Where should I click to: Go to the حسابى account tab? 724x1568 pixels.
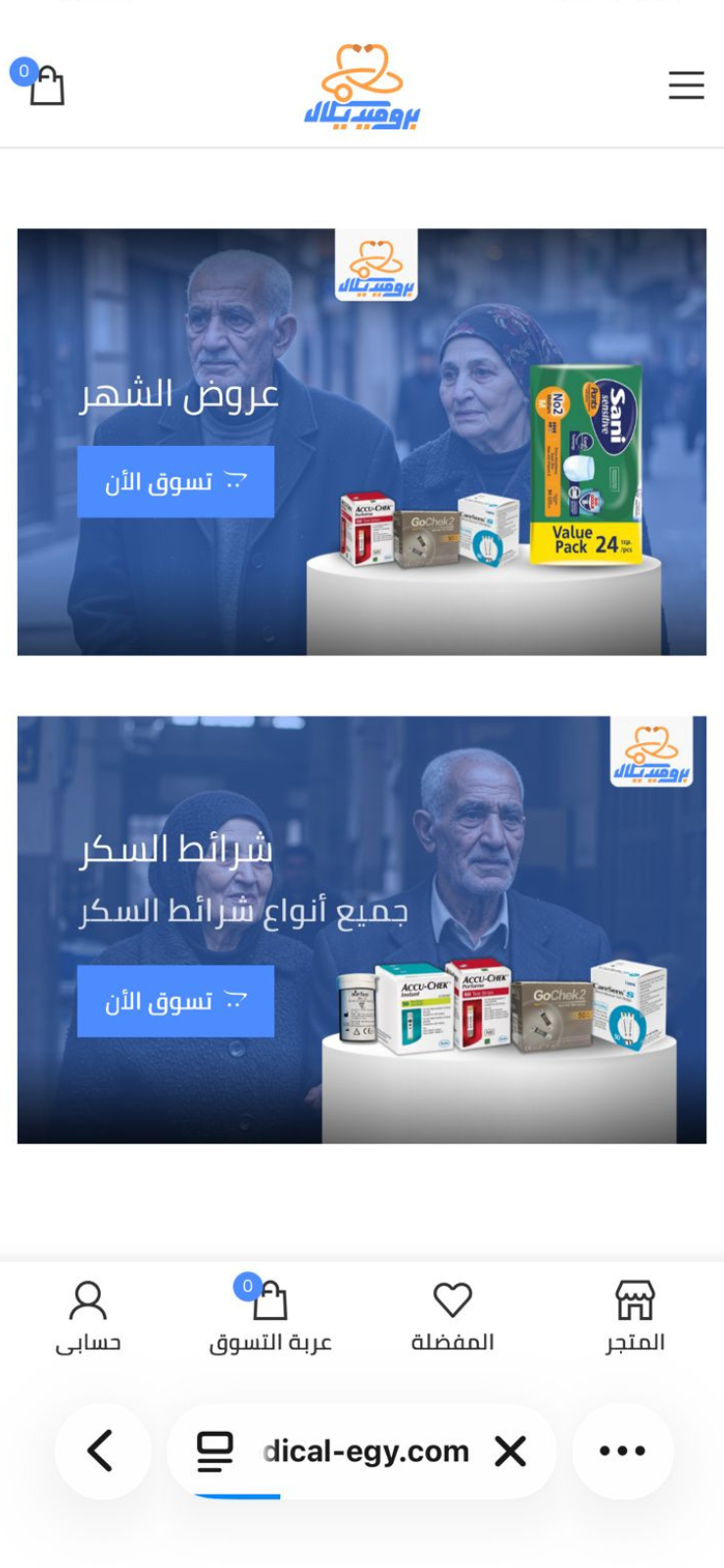88,1316
